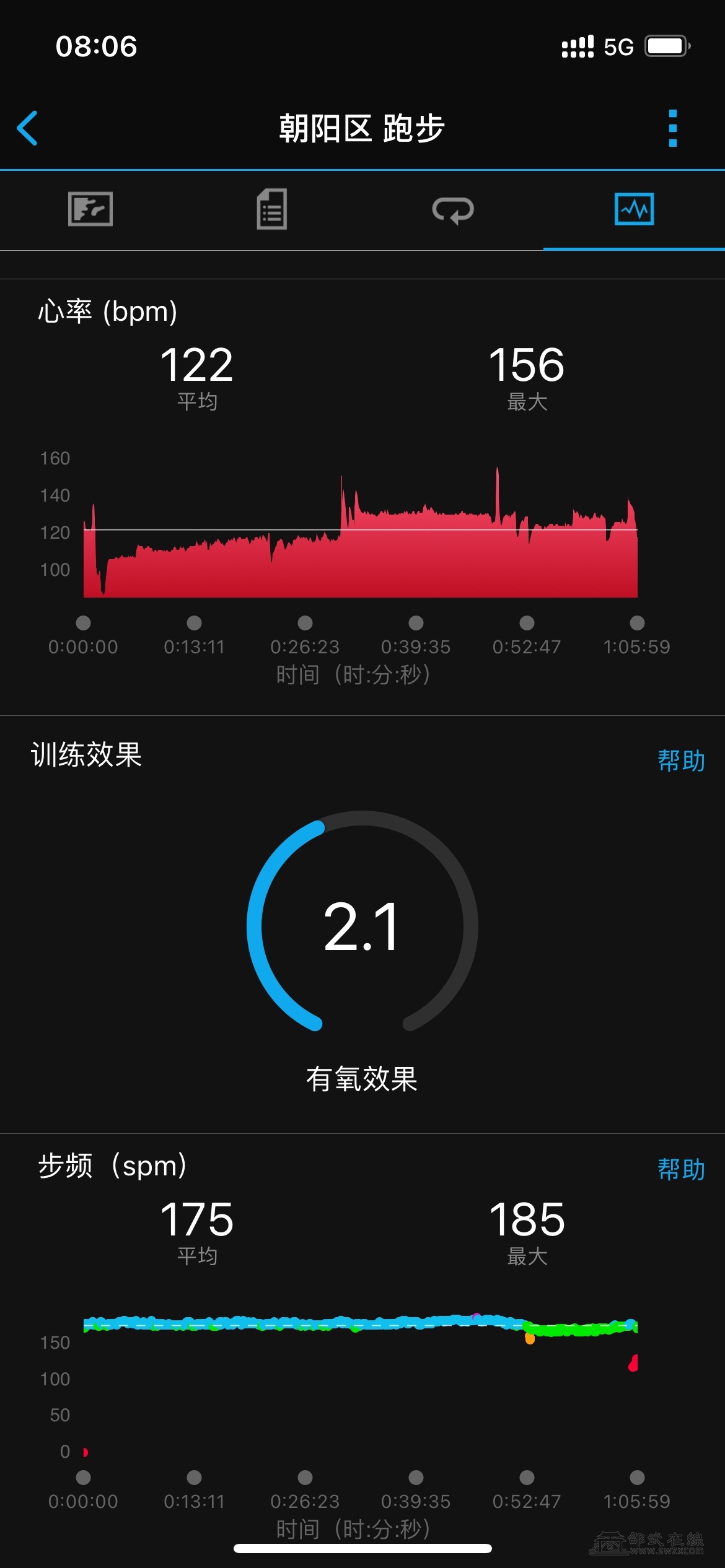Open the three-dot overflow menu
Screen dimensions: 725x1568
coord(673,128)
